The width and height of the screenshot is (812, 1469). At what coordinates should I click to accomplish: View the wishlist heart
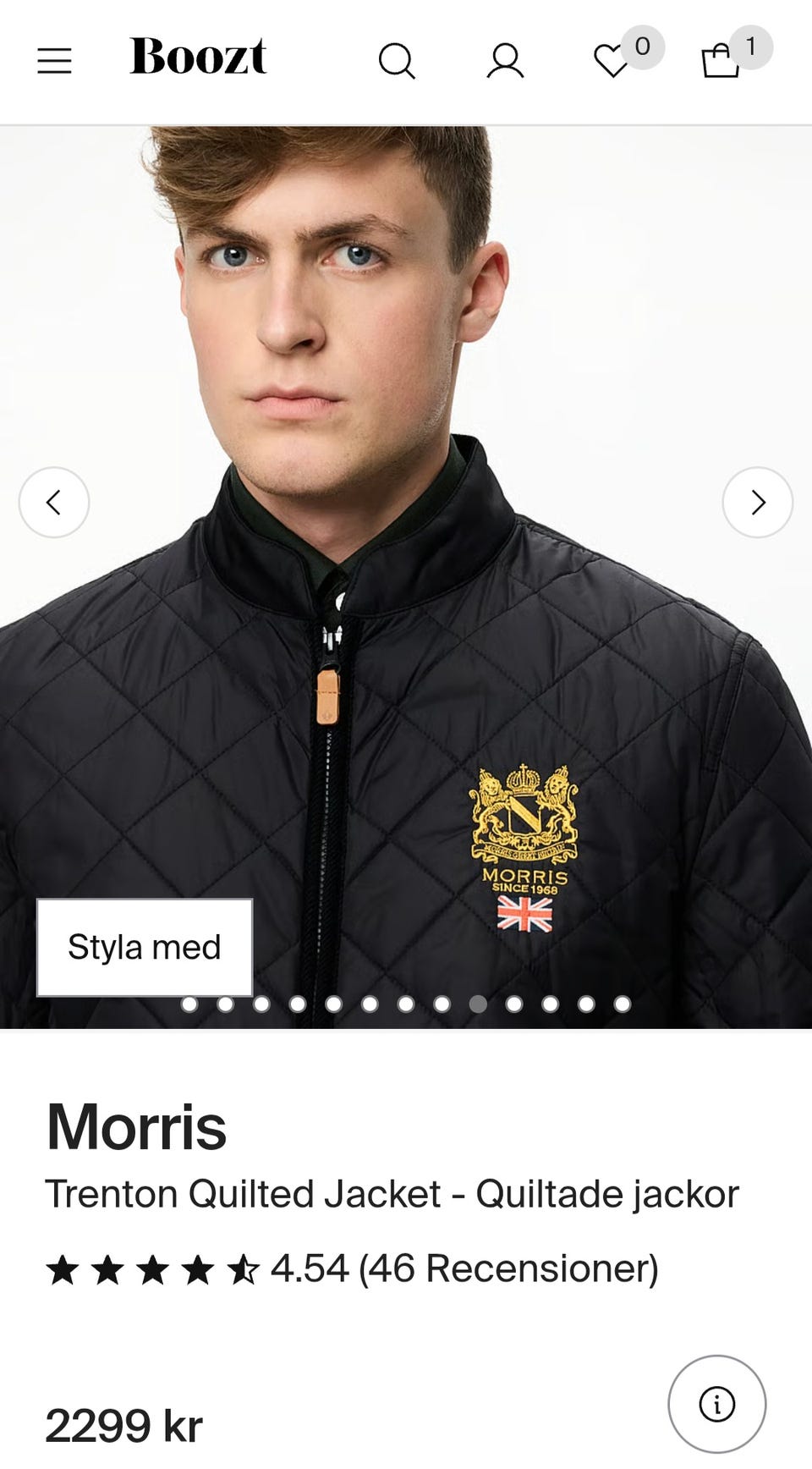[612, 61]
